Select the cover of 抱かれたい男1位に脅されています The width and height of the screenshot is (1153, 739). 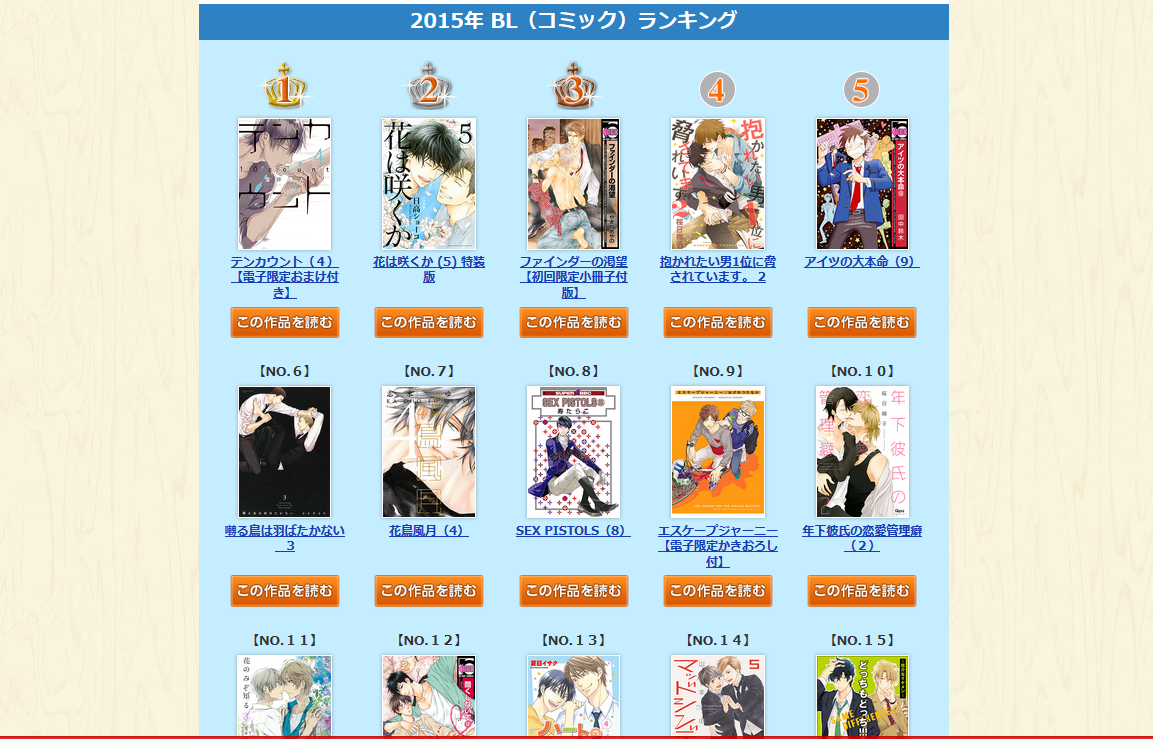(x=717, y=184)
